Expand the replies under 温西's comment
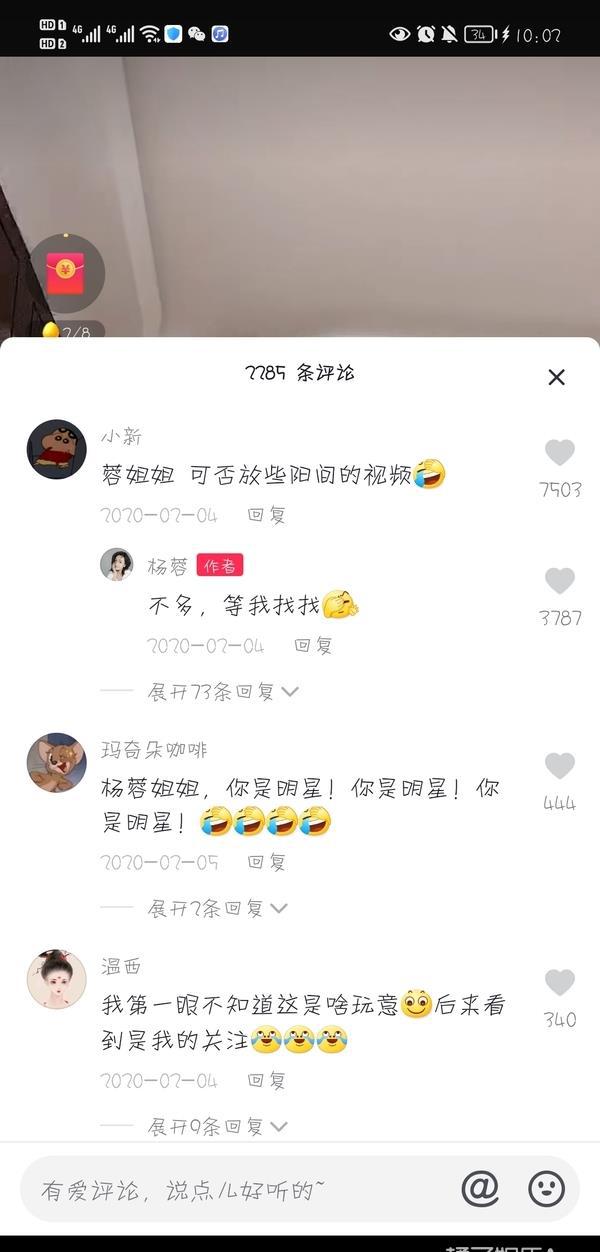This screenshot has width=600, height=1252. (x=218, y=1126)
